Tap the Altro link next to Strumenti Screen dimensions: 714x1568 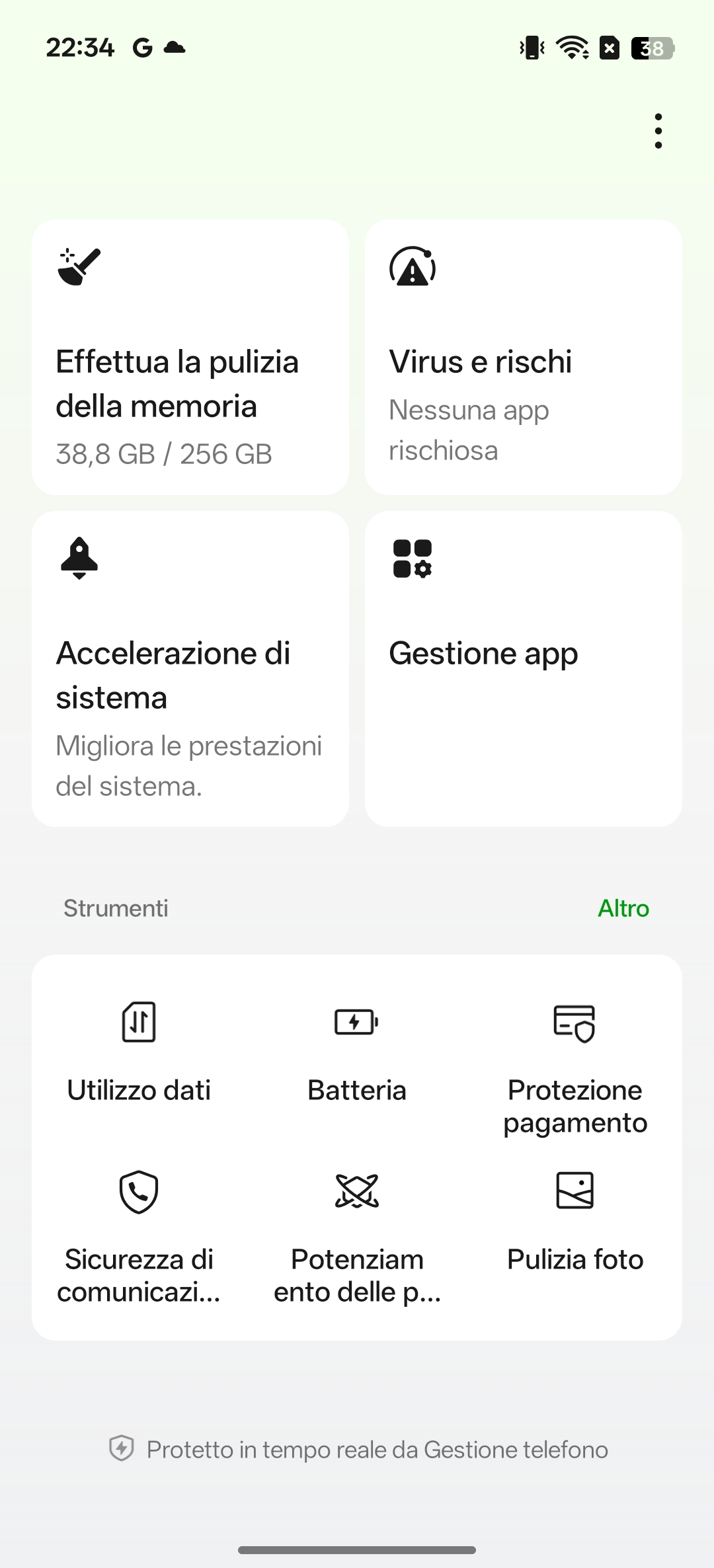[x=623, y=908]
